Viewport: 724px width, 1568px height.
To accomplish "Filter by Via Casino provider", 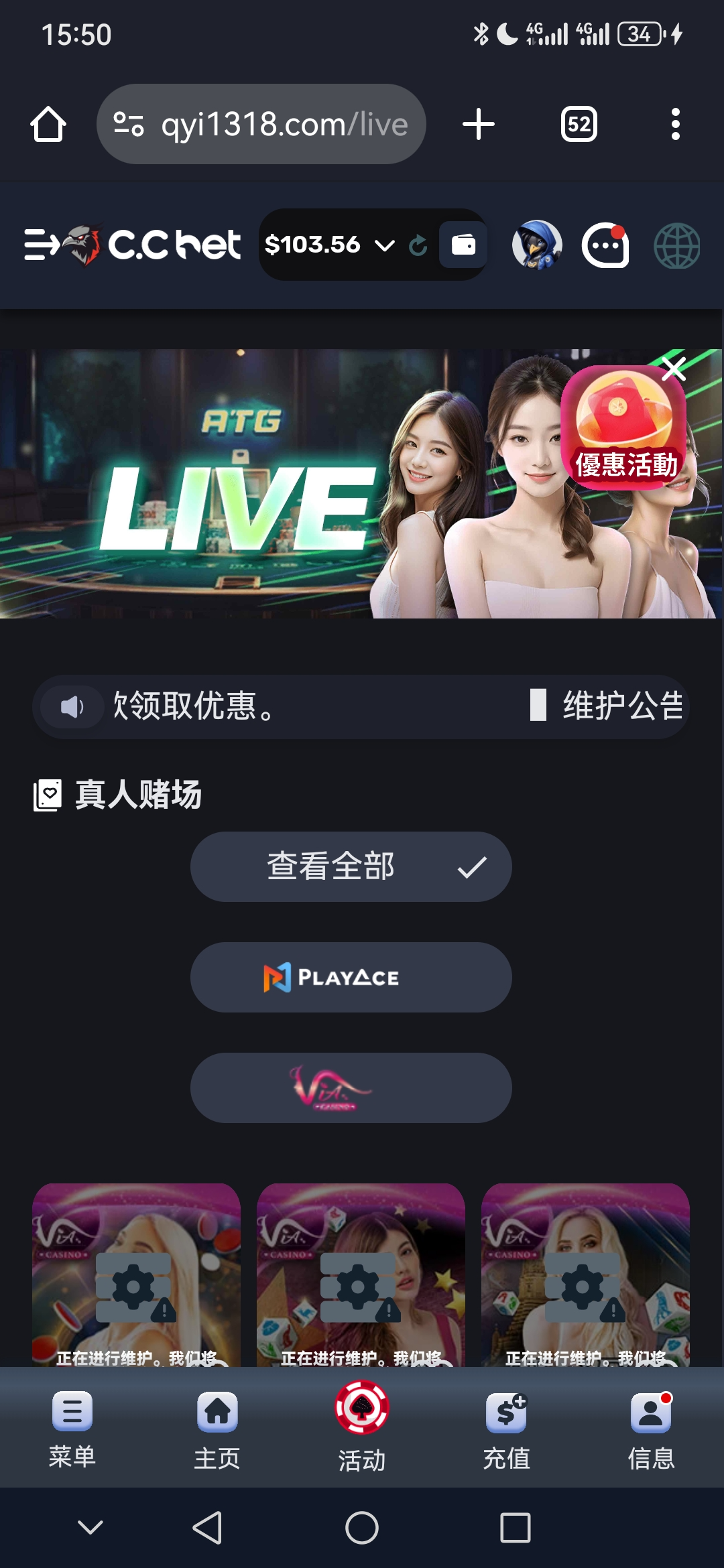I will [x=351, y=1088].
